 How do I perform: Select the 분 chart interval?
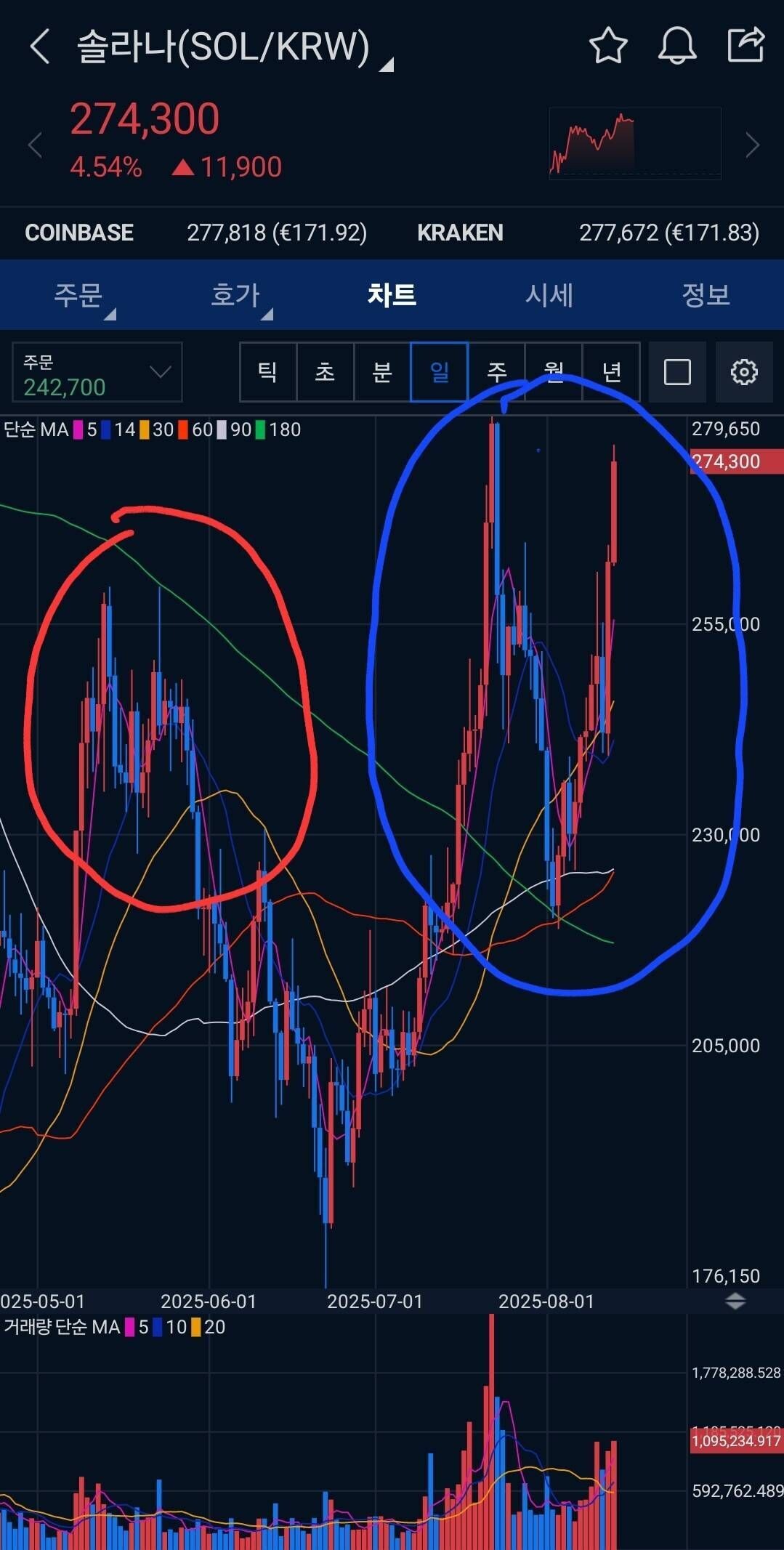pyautogui.click(x=382, y=372)
